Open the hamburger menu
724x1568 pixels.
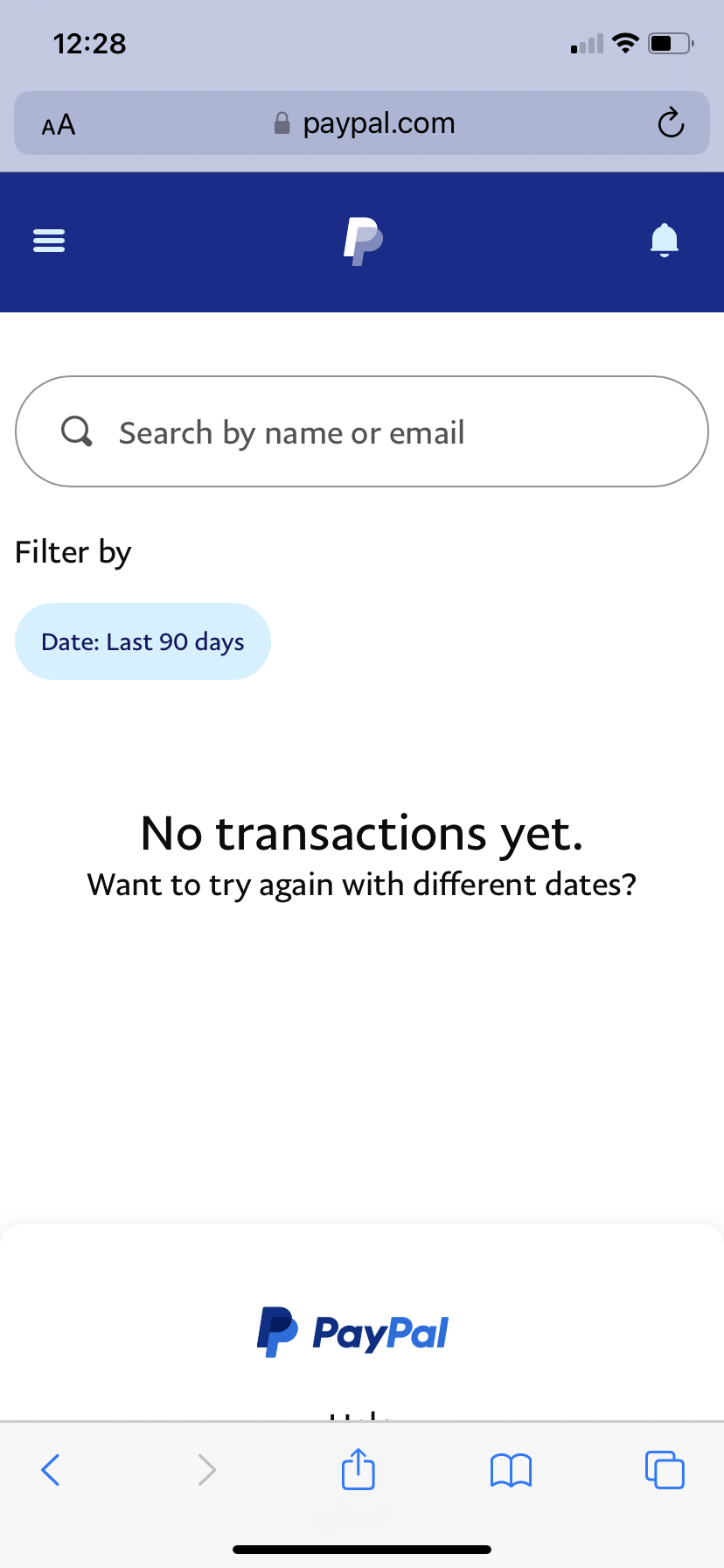(49, 241)
